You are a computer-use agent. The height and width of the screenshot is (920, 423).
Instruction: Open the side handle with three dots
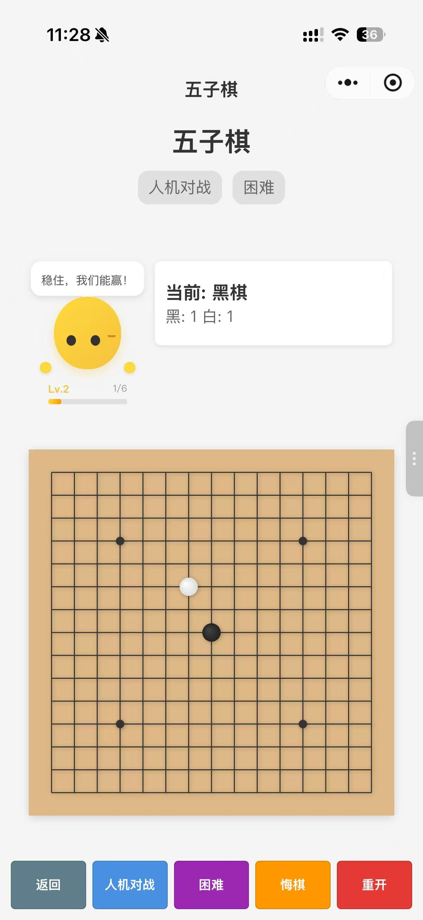tap(414, 458)
